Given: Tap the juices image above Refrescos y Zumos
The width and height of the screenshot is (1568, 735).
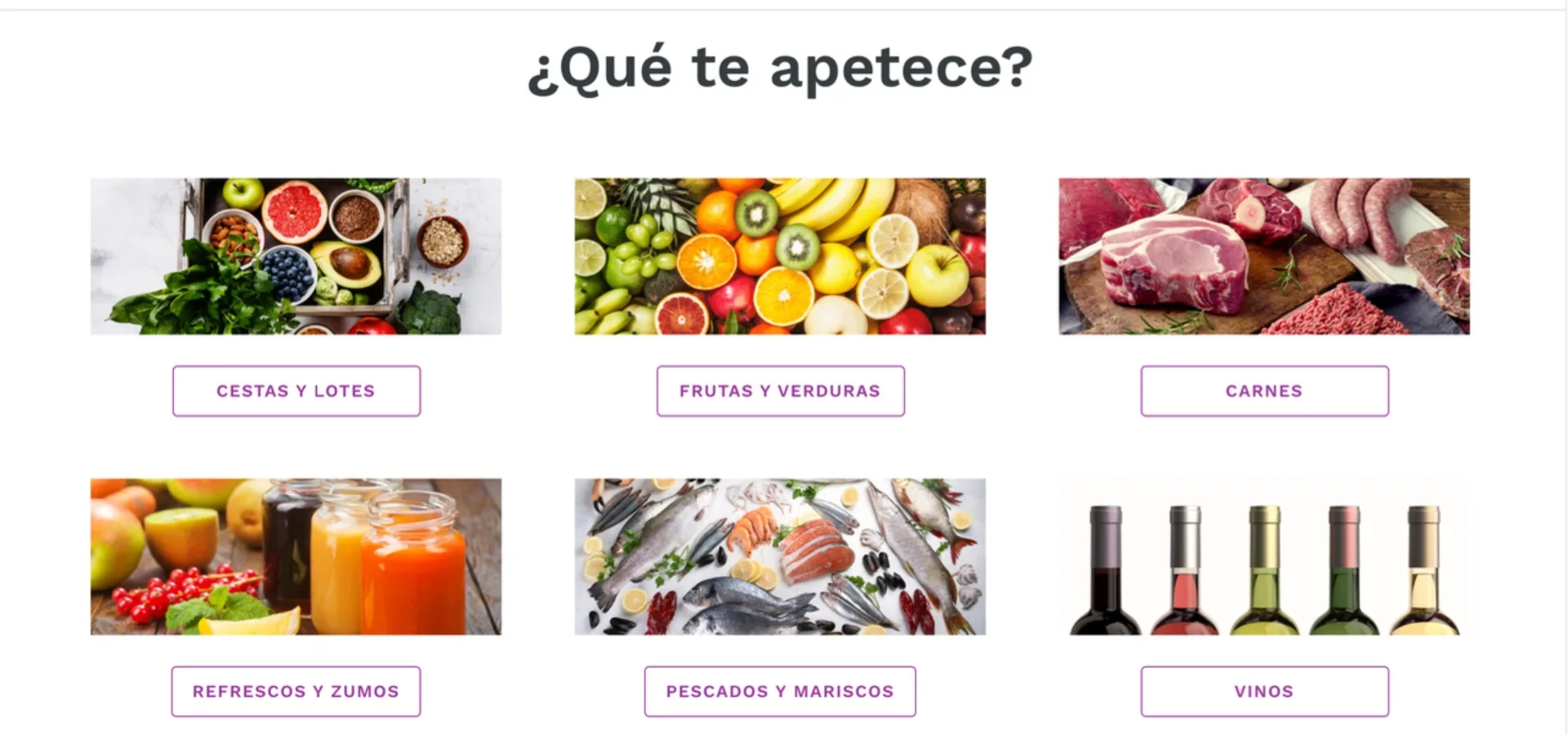Looking at the screenshot, I should click(296, 557).
